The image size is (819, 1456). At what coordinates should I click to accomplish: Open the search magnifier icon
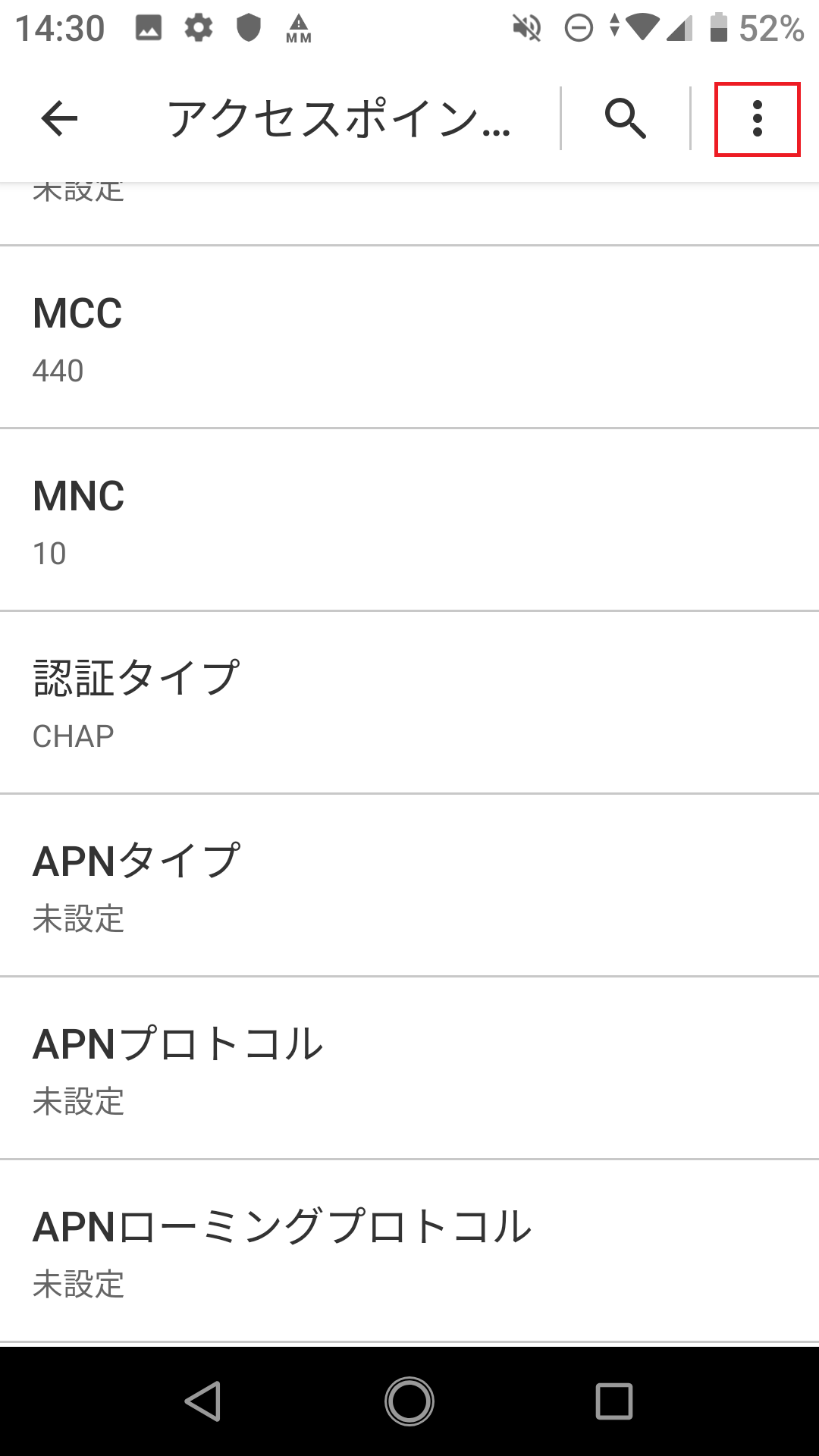pos(625,119)
